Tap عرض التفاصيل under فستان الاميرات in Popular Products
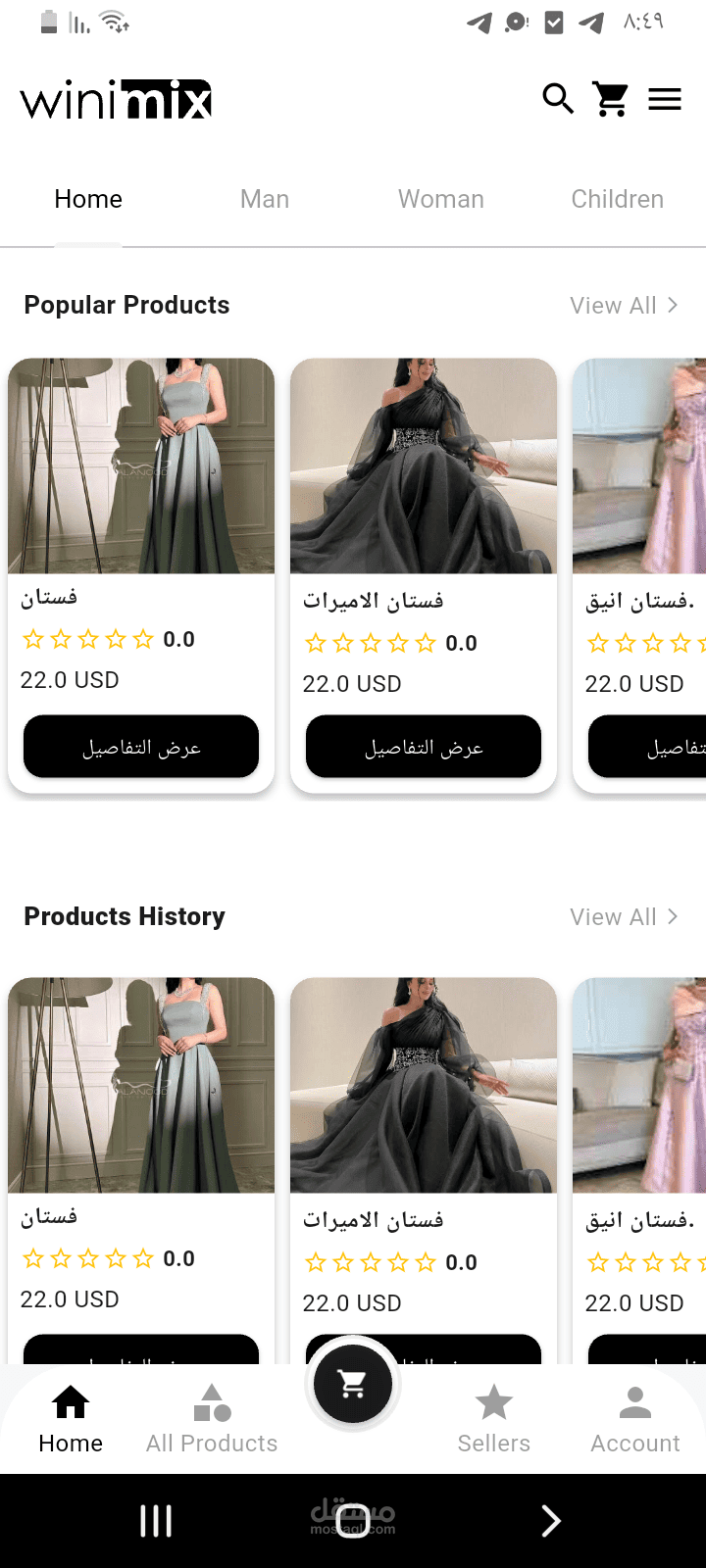Viewport: 706px width, 1568px height. tap(424, 747)
